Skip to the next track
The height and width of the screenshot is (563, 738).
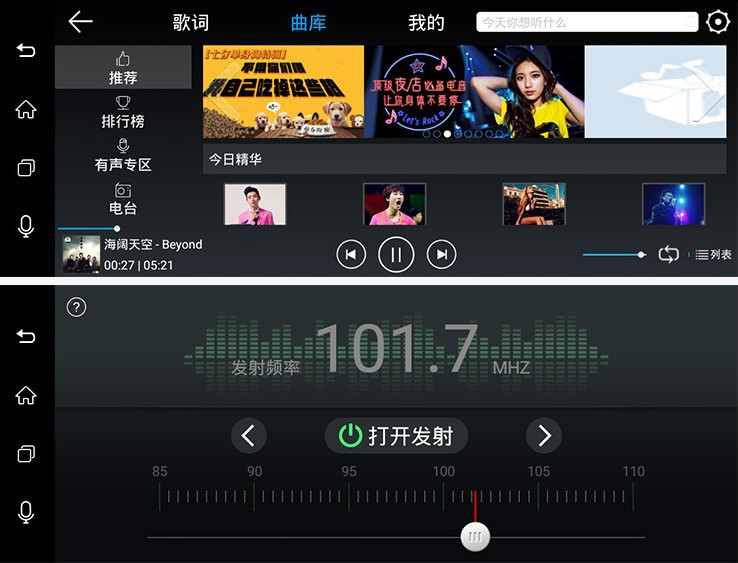[x=441, y=255]
